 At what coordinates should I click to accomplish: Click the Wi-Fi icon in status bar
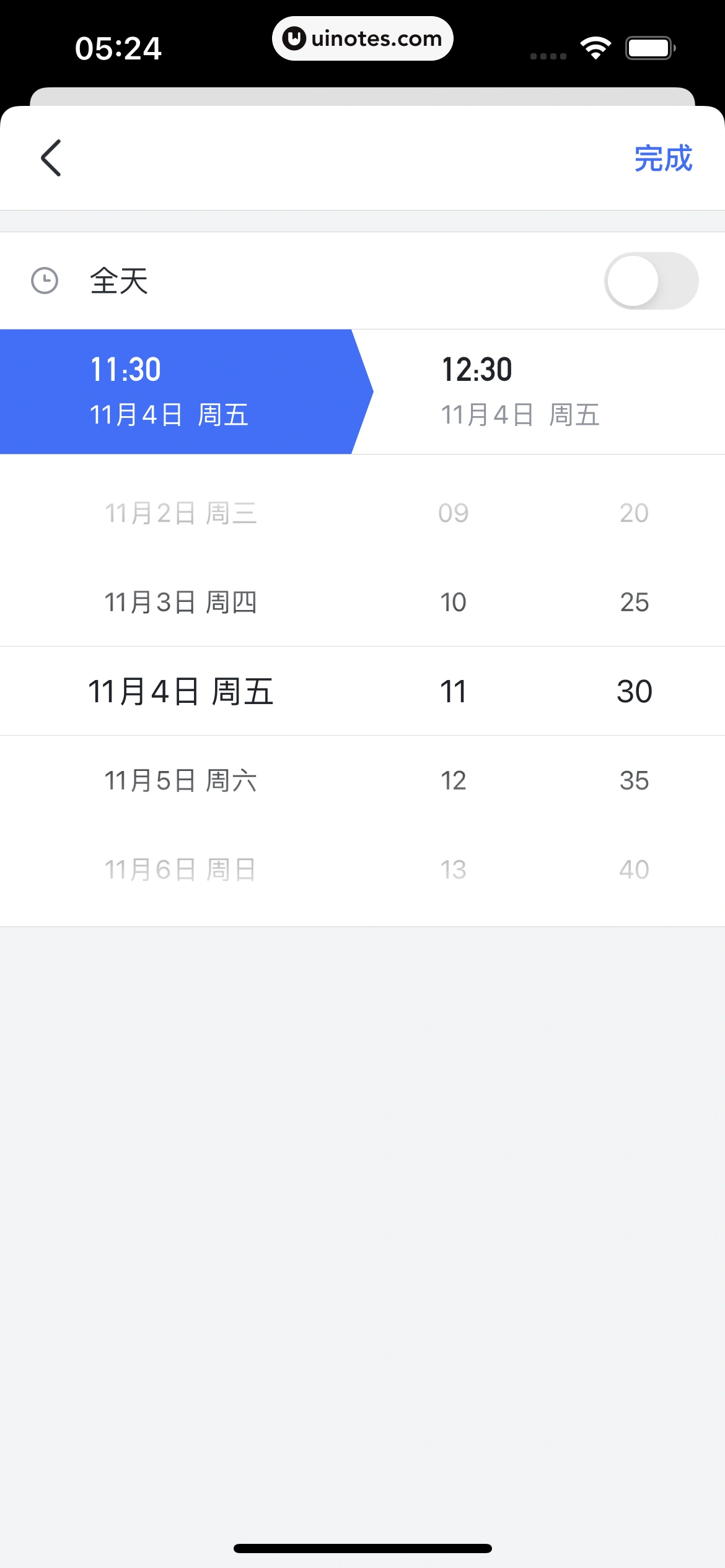point(596,46)
